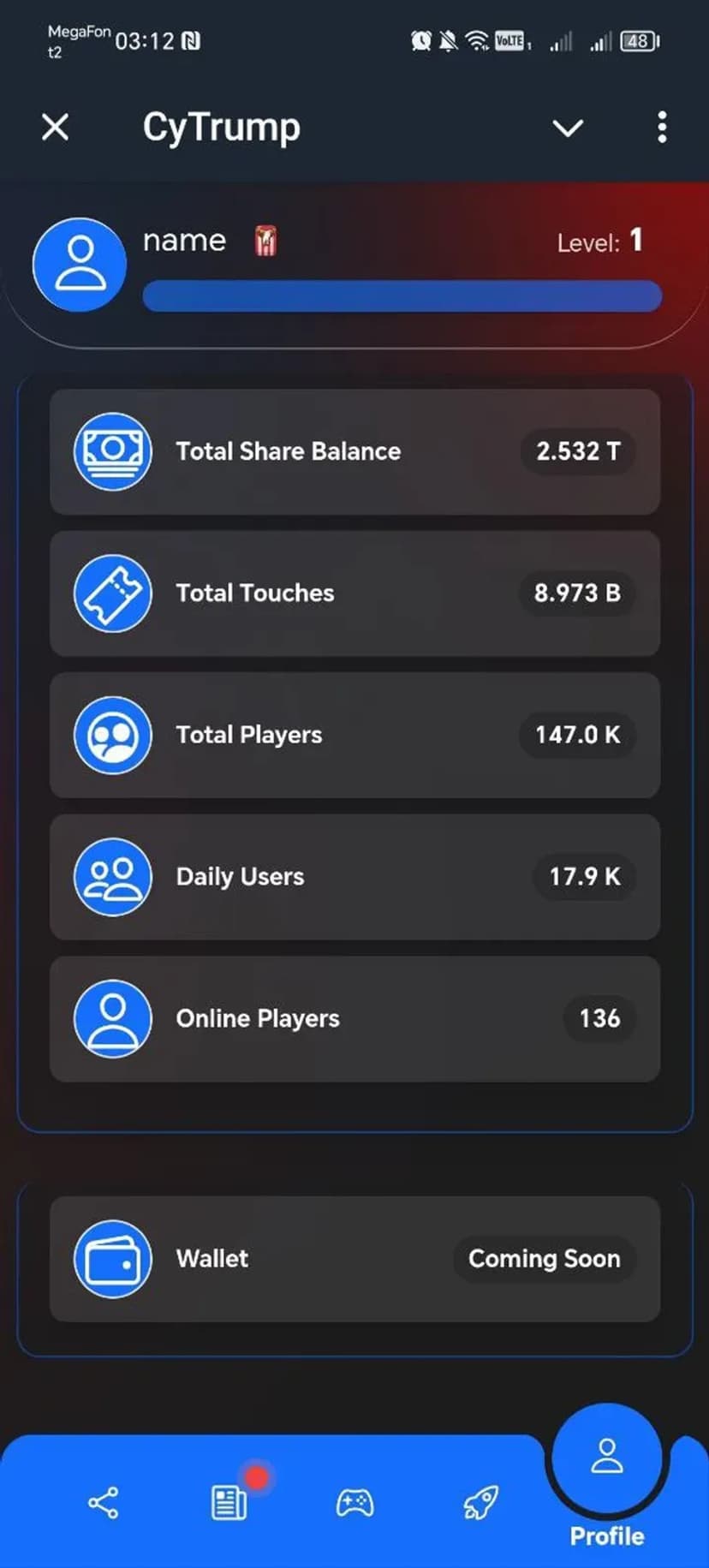
Task: Tap the profile avatar picture
Action: pyautogui.click(x=80, y=265)
